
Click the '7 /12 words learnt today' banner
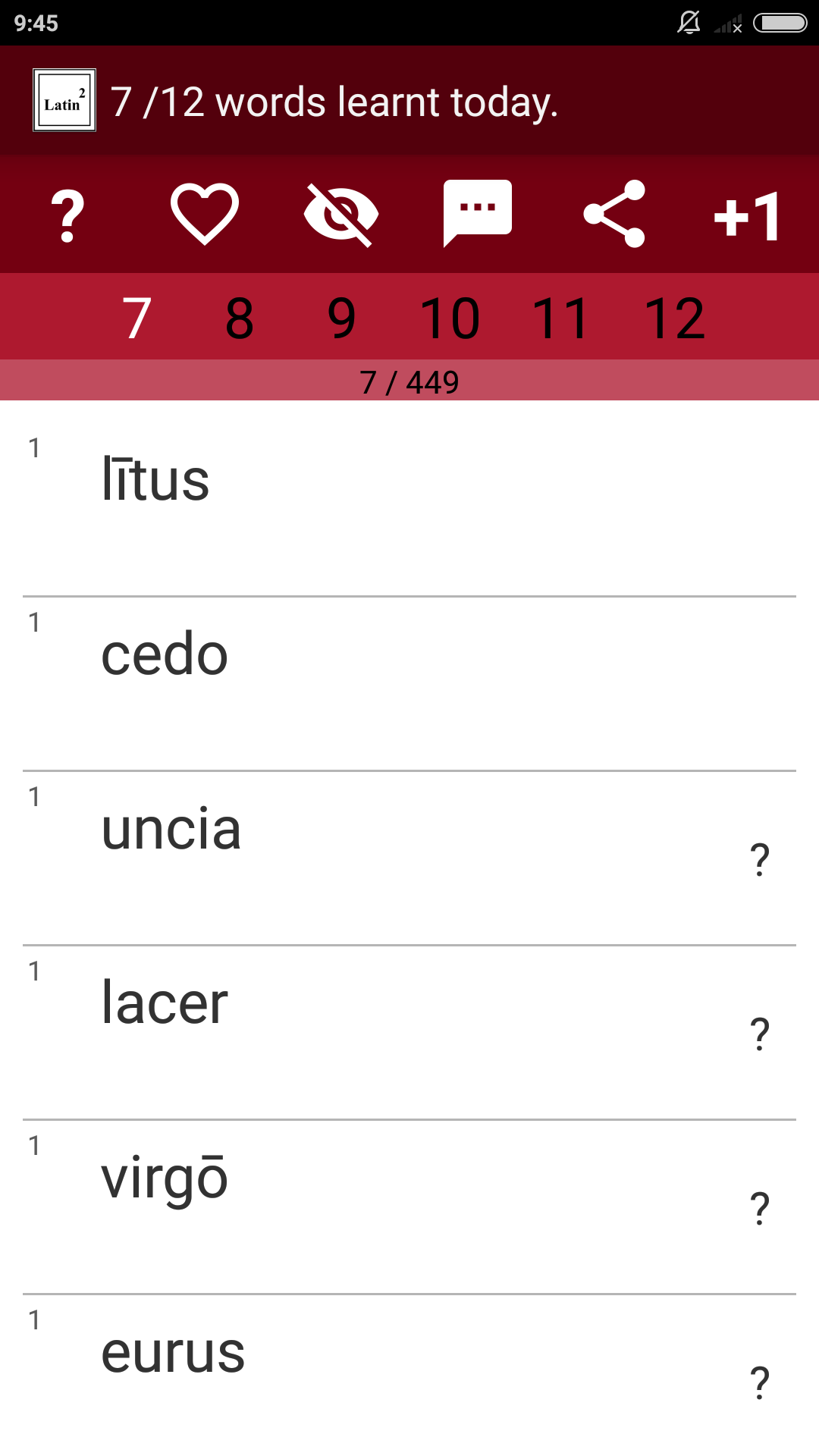pos(334,102)
